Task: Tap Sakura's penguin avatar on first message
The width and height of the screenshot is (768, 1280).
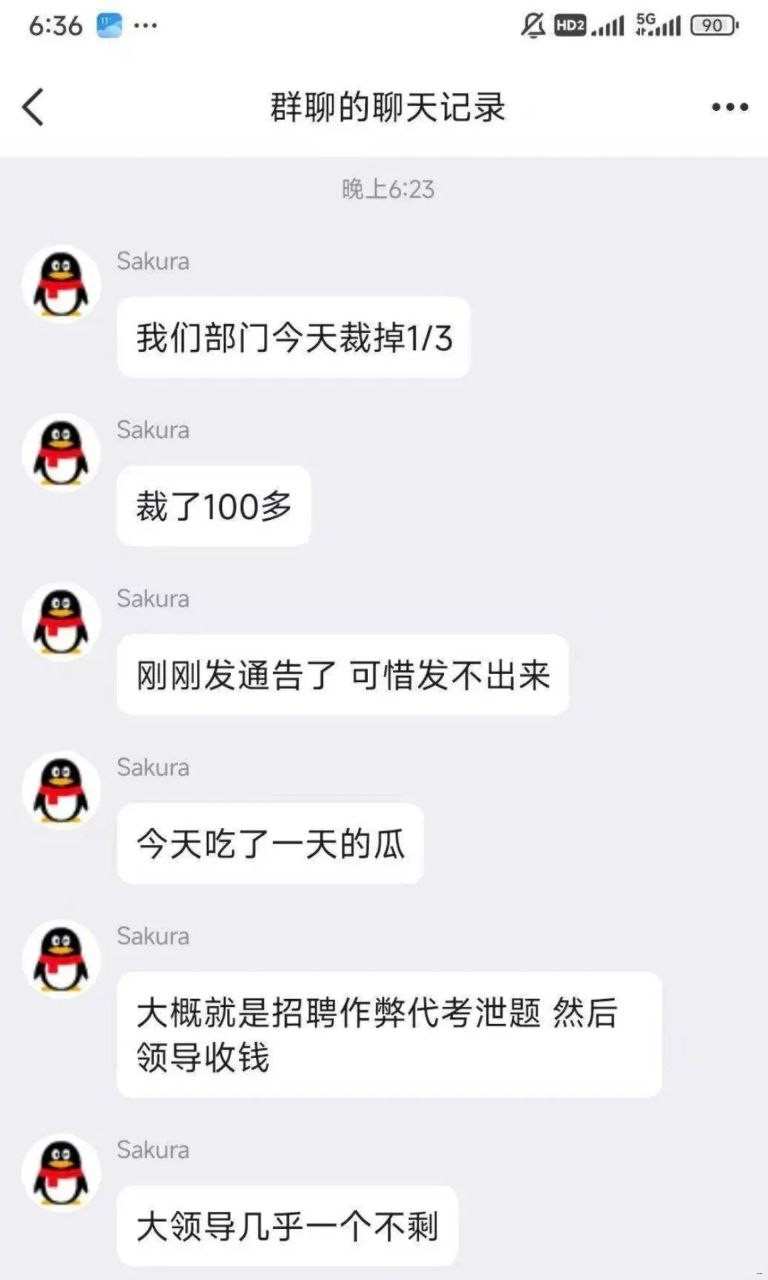Action: [60, 284]
